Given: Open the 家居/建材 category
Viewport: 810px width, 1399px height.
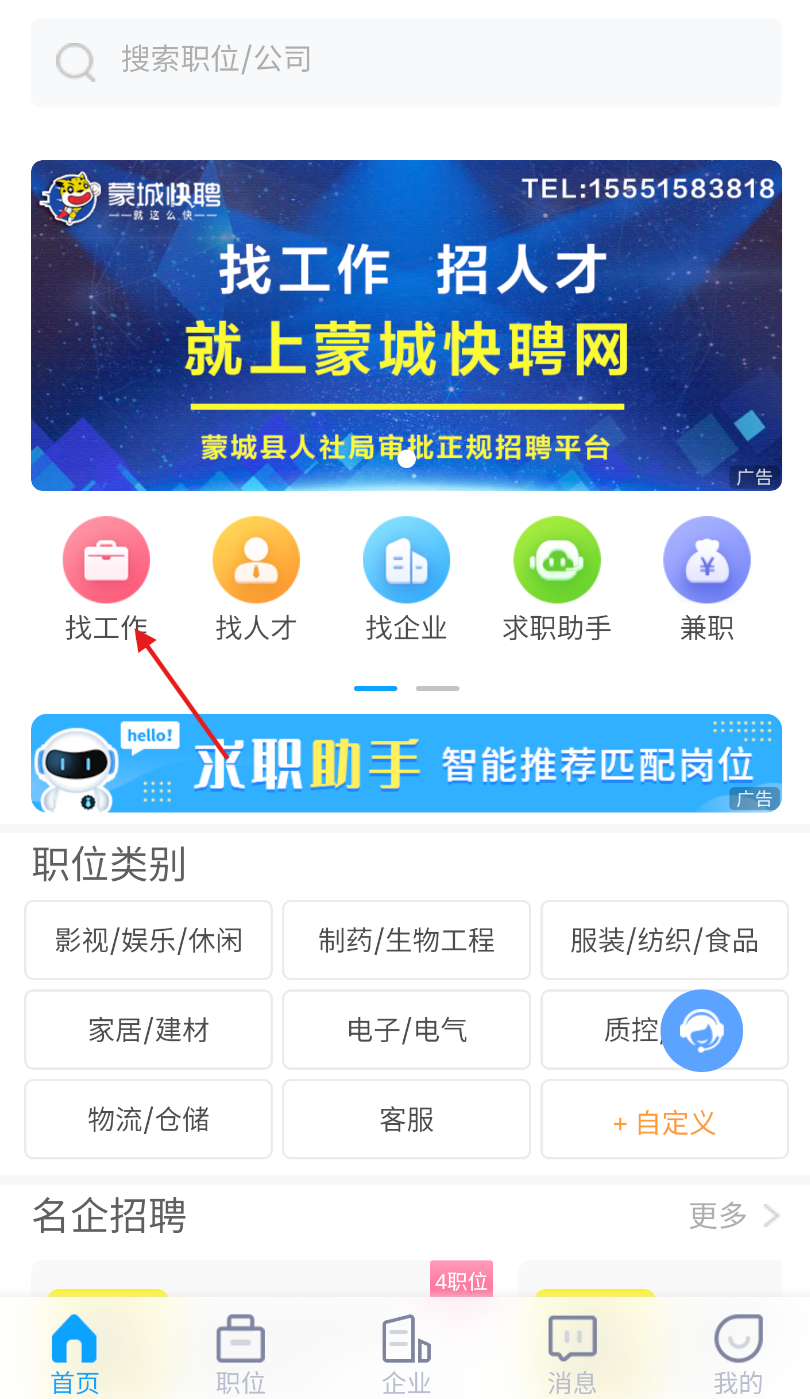Looking at the screenshot, I should 148,1030.
